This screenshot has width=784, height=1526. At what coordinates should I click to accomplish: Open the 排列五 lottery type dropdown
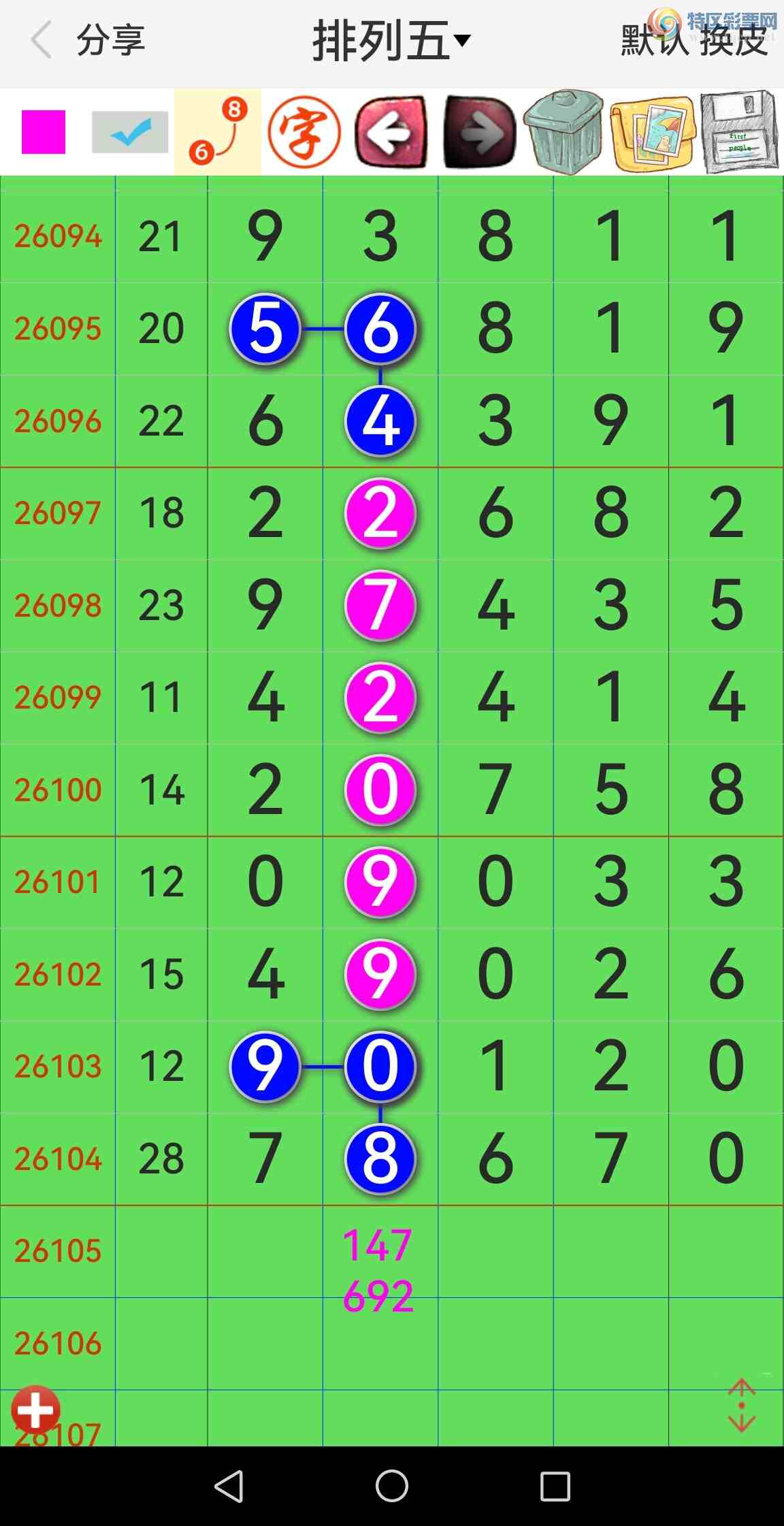pyautogui.click(x=391, y=41)
